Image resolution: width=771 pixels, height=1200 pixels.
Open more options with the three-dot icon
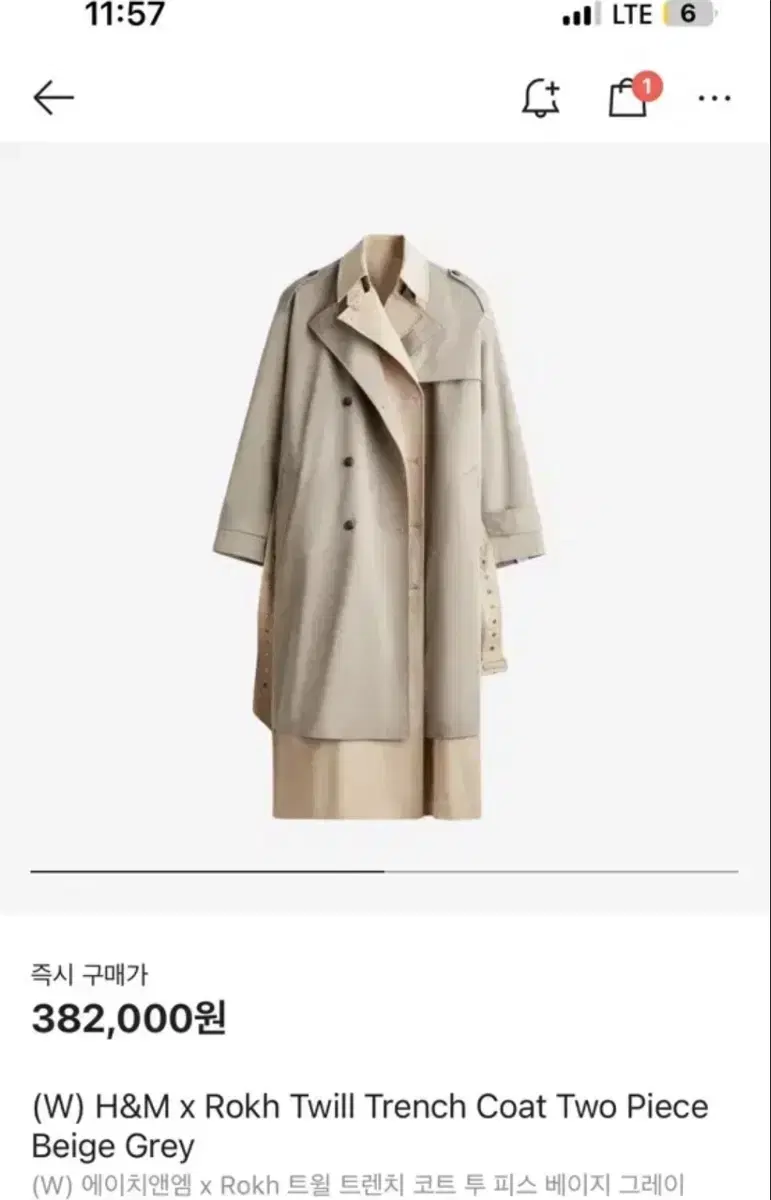tap(714, 97)
